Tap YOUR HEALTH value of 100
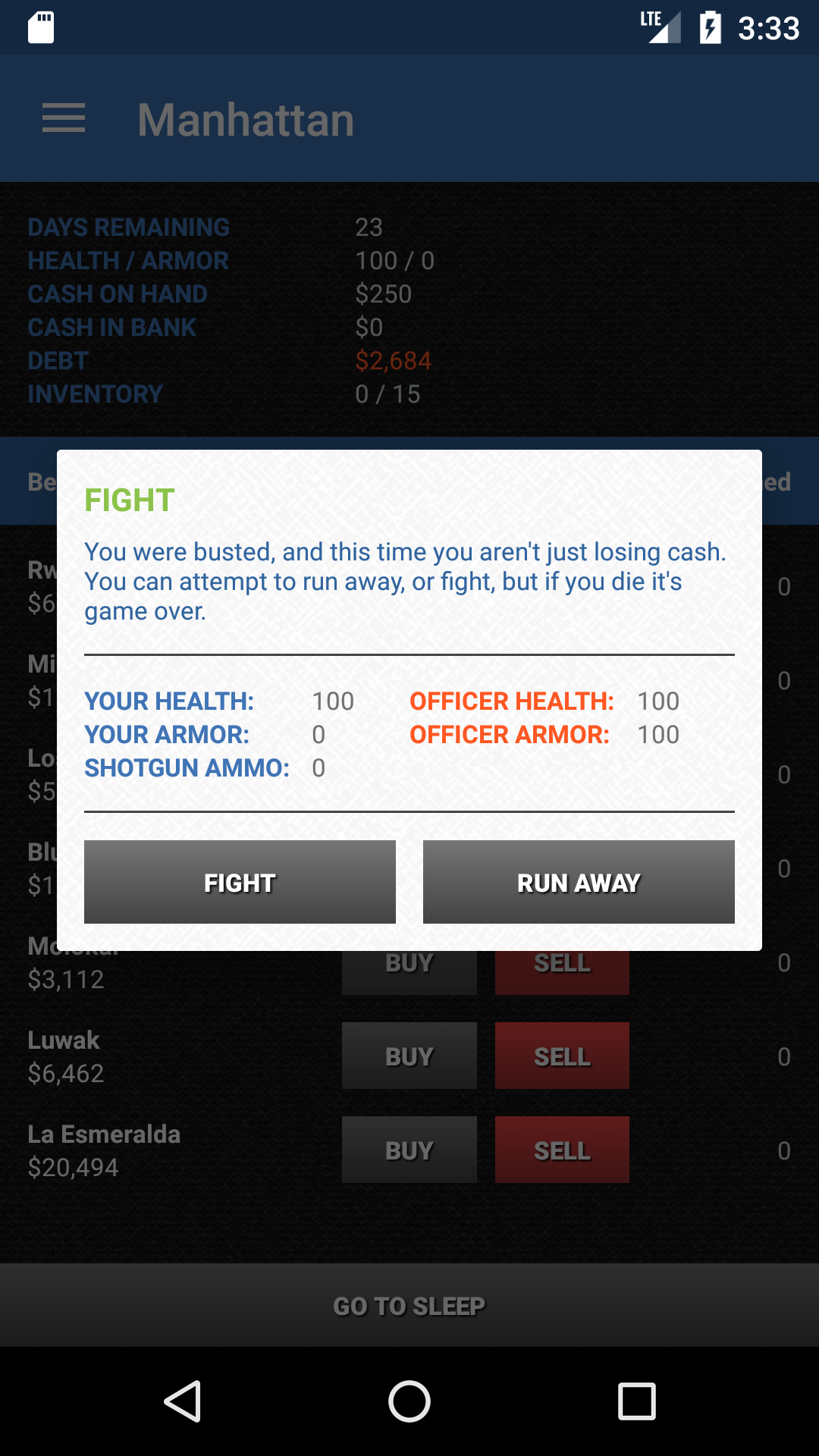The image size is (819, 1456). [x=334, y=701]
